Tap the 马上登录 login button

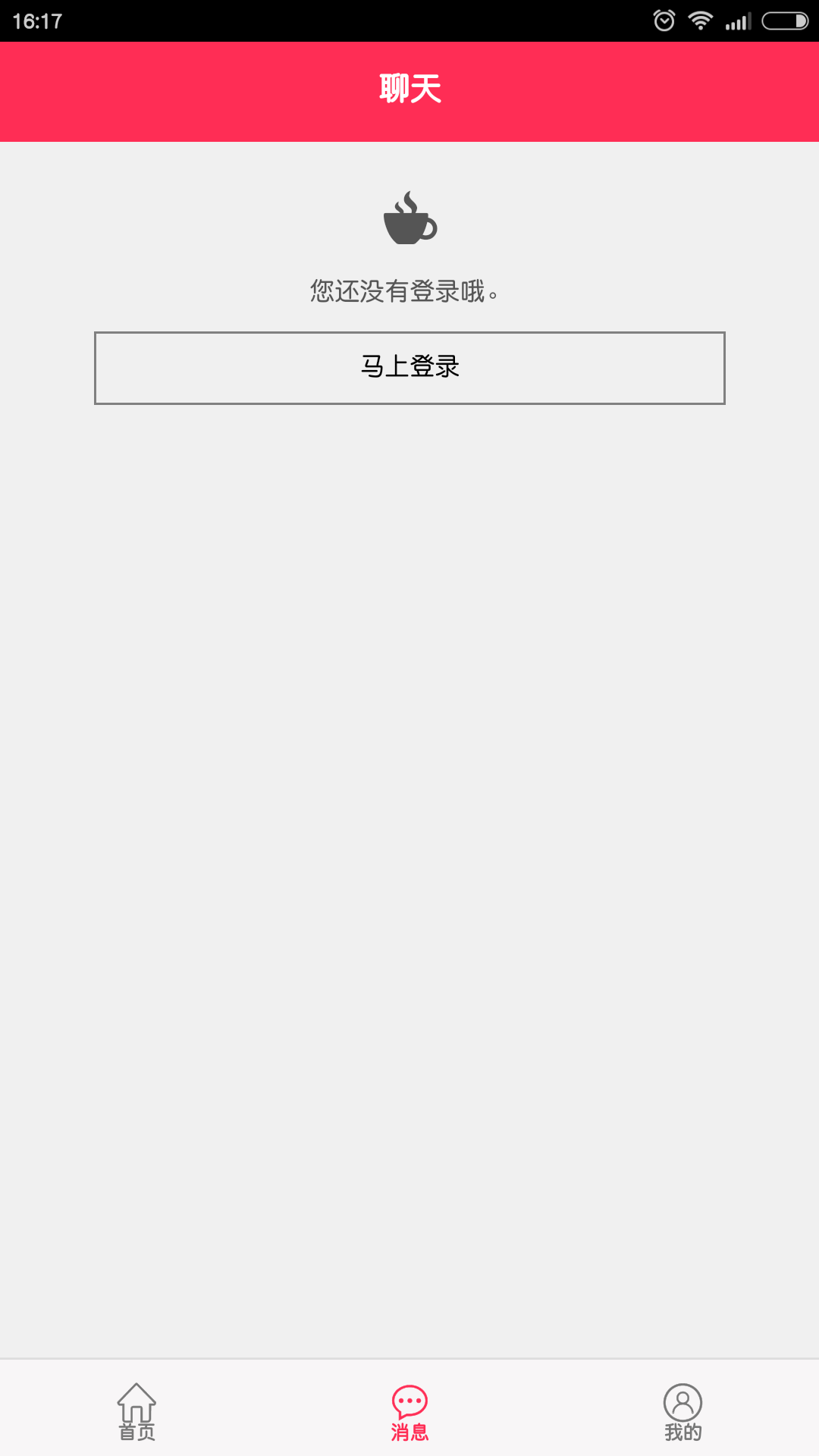click(409, 368)
